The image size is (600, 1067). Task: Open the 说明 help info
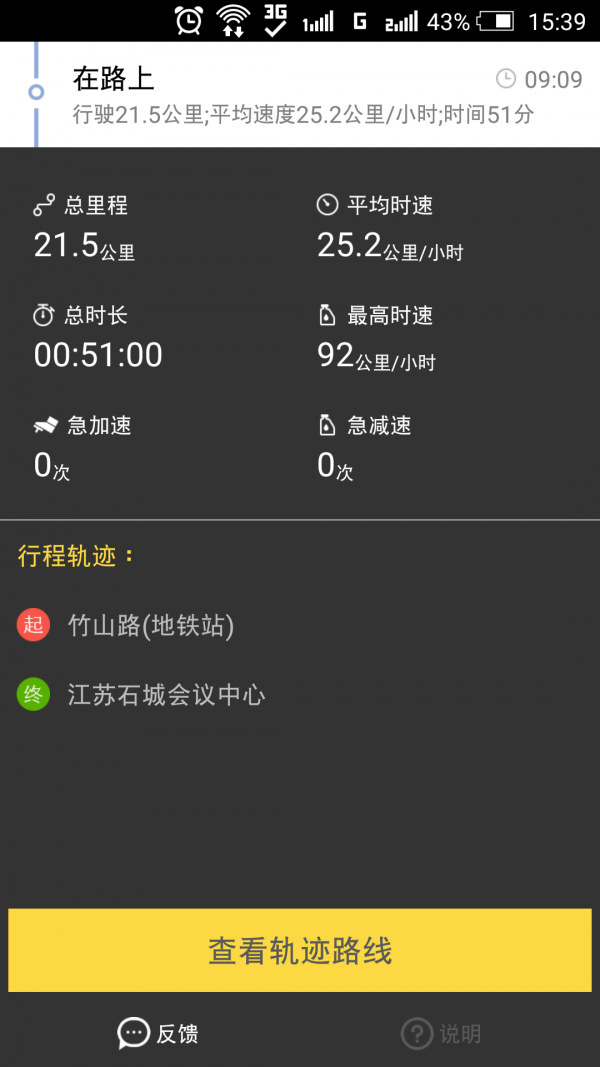[x=441, y=1034]
